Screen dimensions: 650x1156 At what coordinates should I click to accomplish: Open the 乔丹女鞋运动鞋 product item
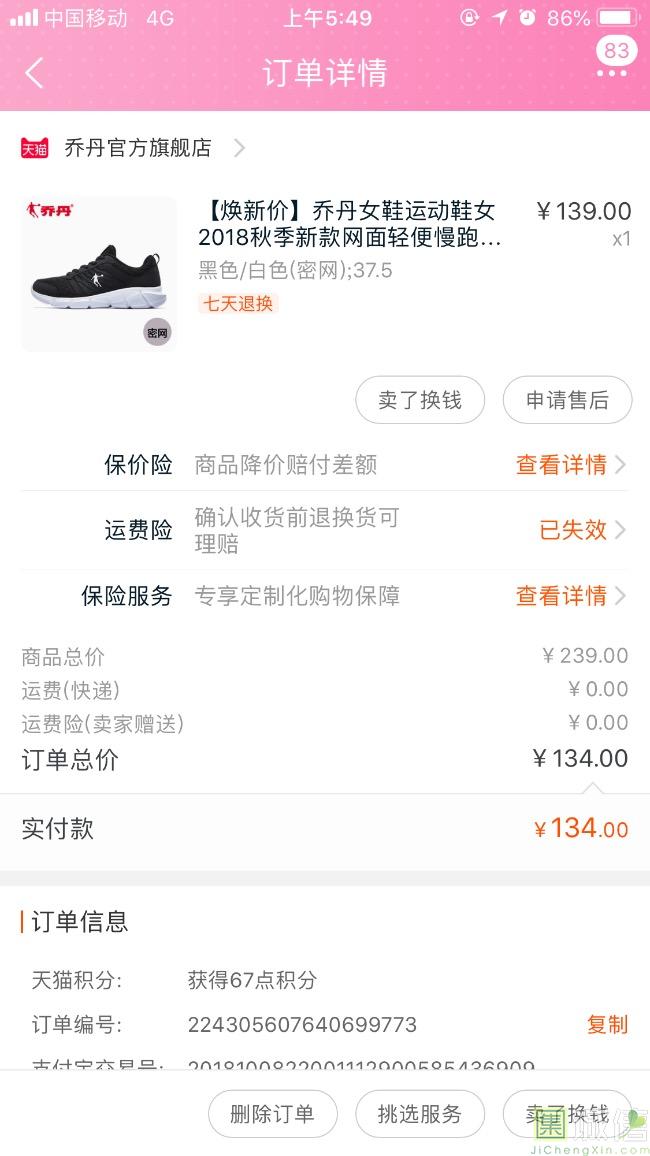click(350, 225)
